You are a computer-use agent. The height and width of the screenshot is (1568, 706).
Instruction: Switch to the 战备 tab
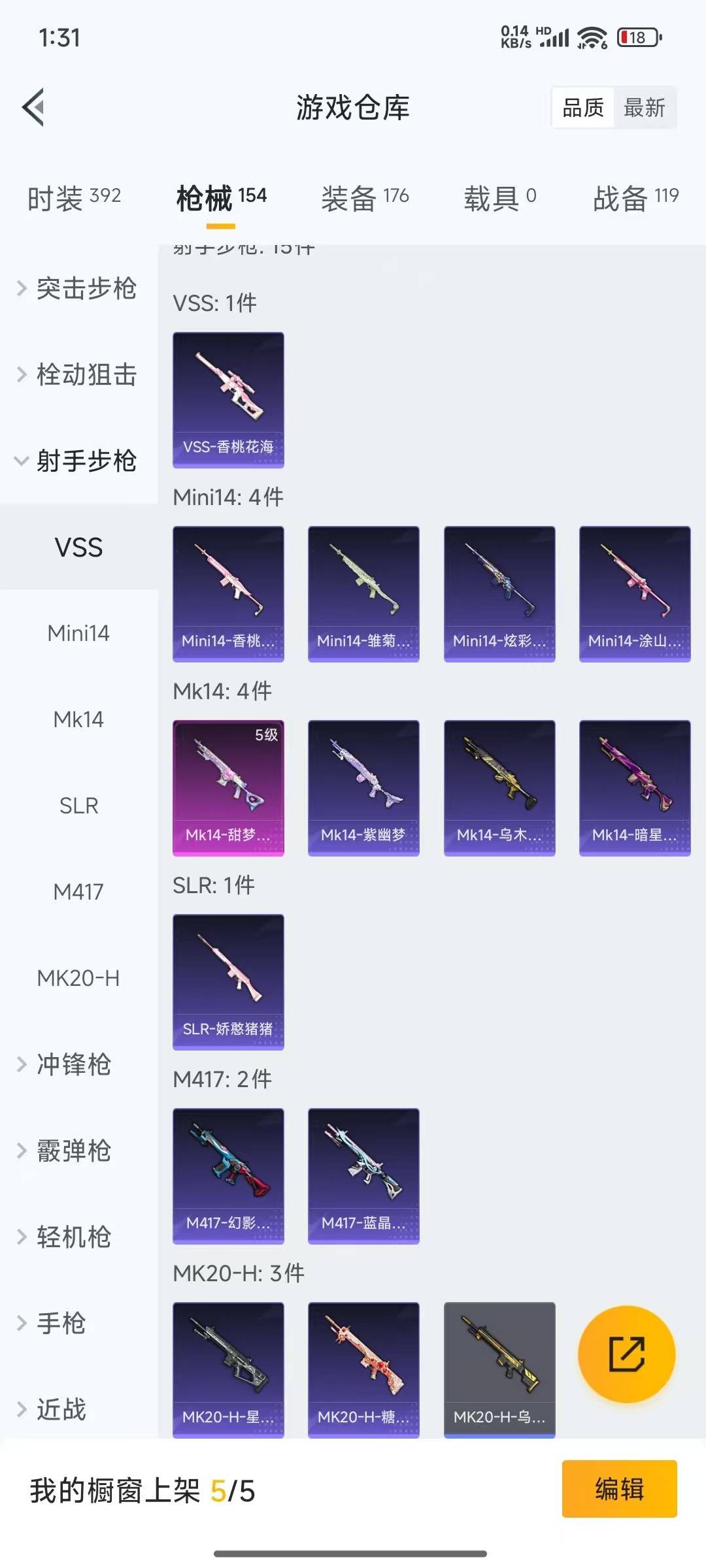coord(635,198)
